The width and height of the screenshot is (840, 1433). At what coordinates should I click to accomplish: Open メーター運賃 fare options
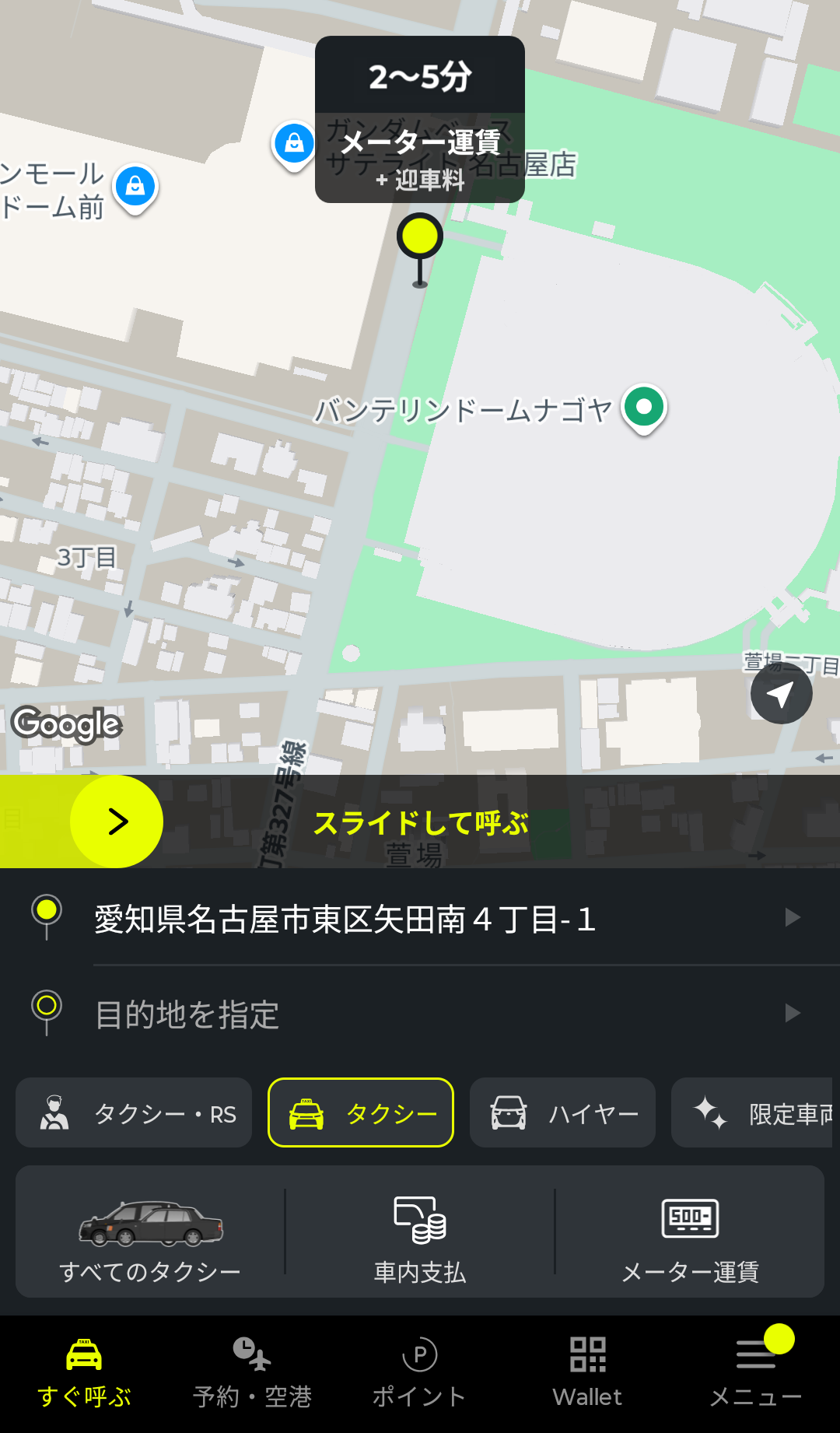pos(690,1232)
